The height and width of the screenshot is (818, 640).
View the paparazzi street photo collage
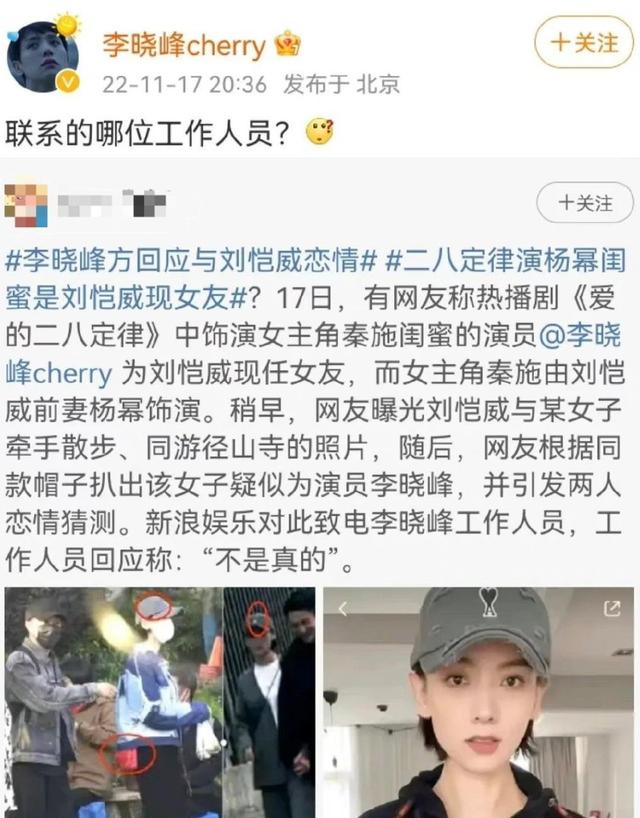click(160, 702)
